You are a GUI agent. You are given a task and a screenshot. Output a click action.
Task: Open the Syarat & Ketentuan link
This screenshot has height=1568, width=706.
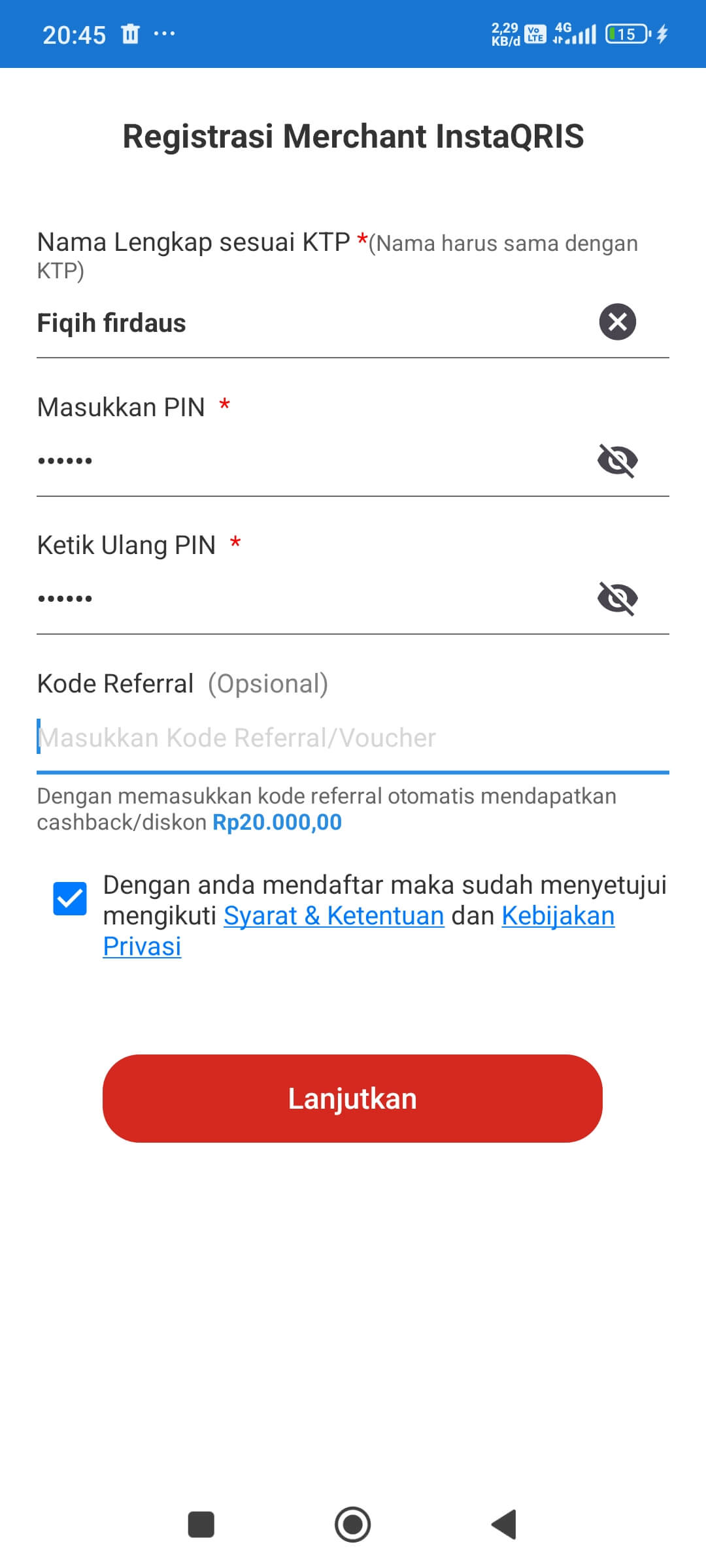pos(333,916)
